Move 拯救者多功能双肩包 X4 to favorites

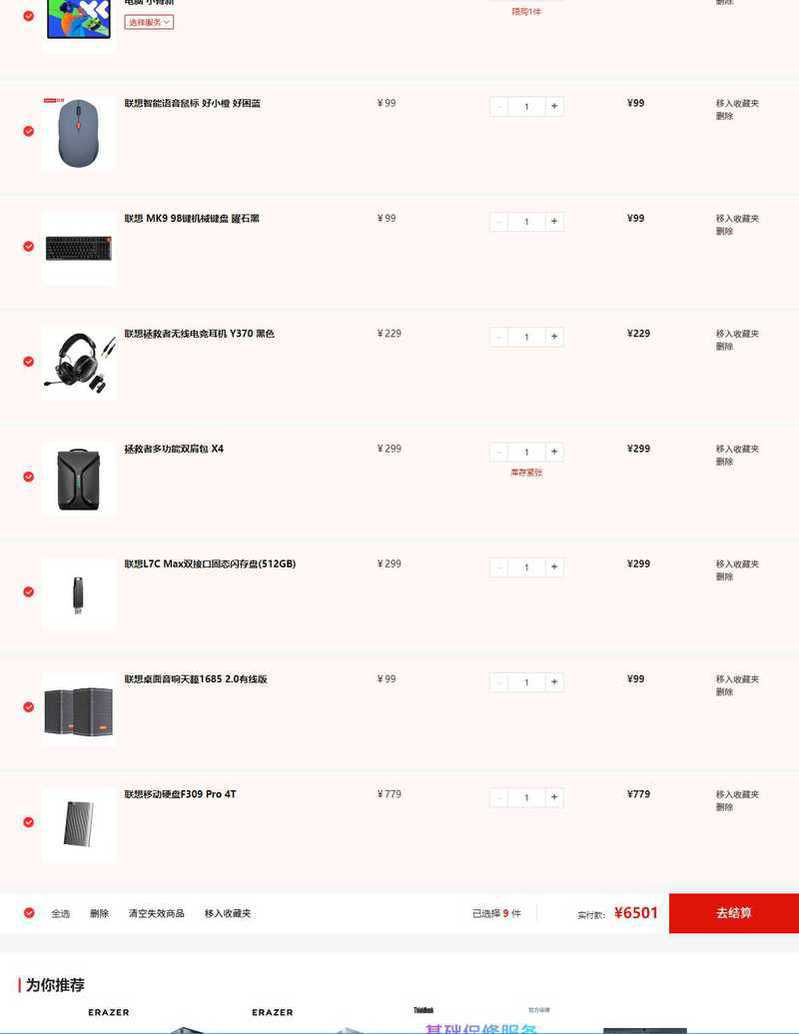pos(737,449)
